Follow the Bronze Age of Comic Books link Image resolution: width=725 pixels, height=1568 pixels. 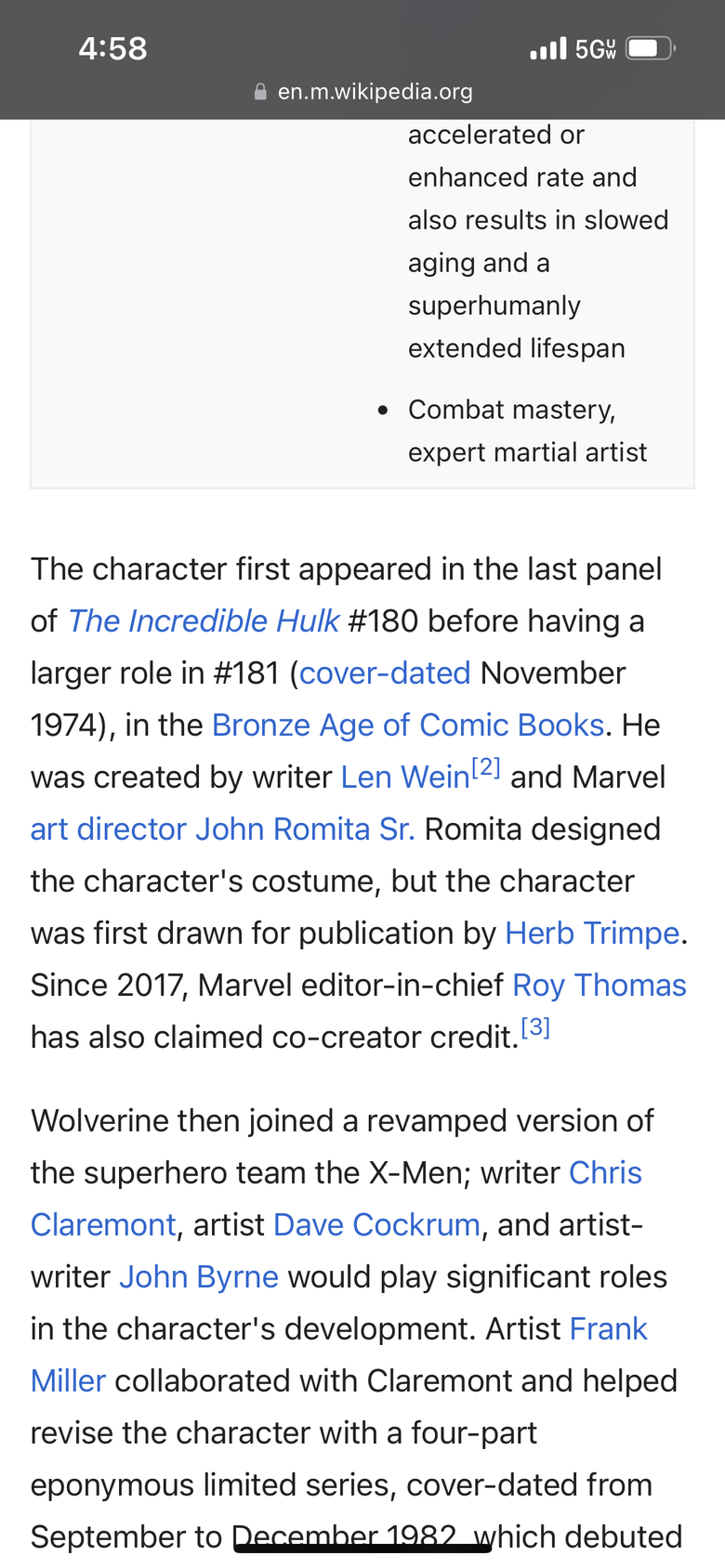pyautogui.click(x=408, y=725)
